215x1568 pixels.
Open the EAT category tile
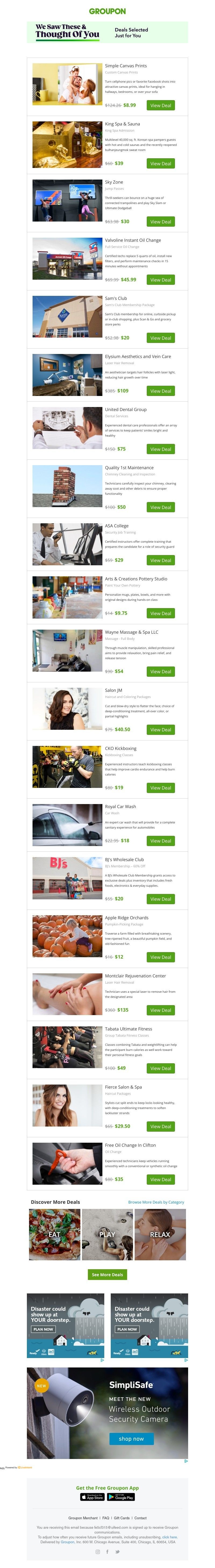click(55, 1234)
